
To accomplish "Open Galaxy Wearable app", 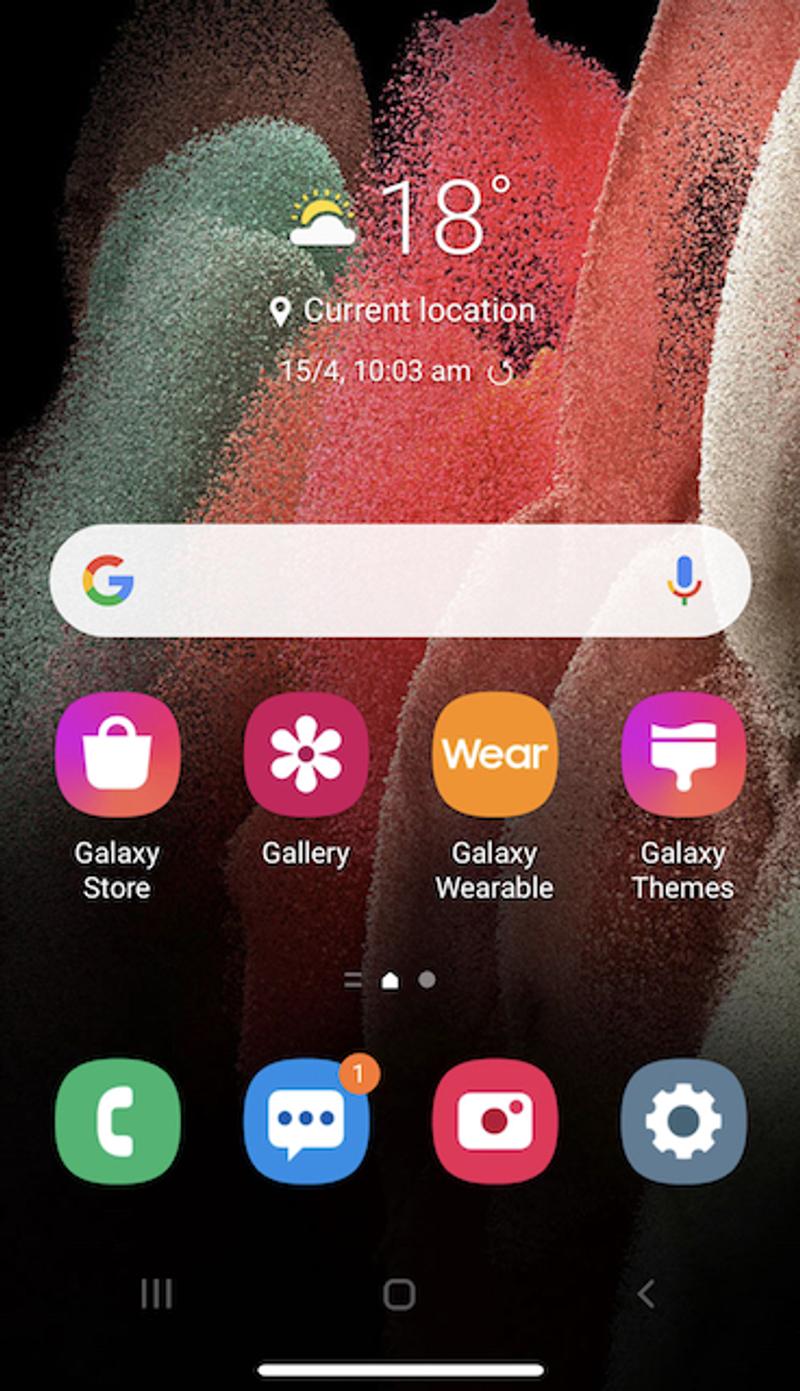I will [x=494, y=755].
